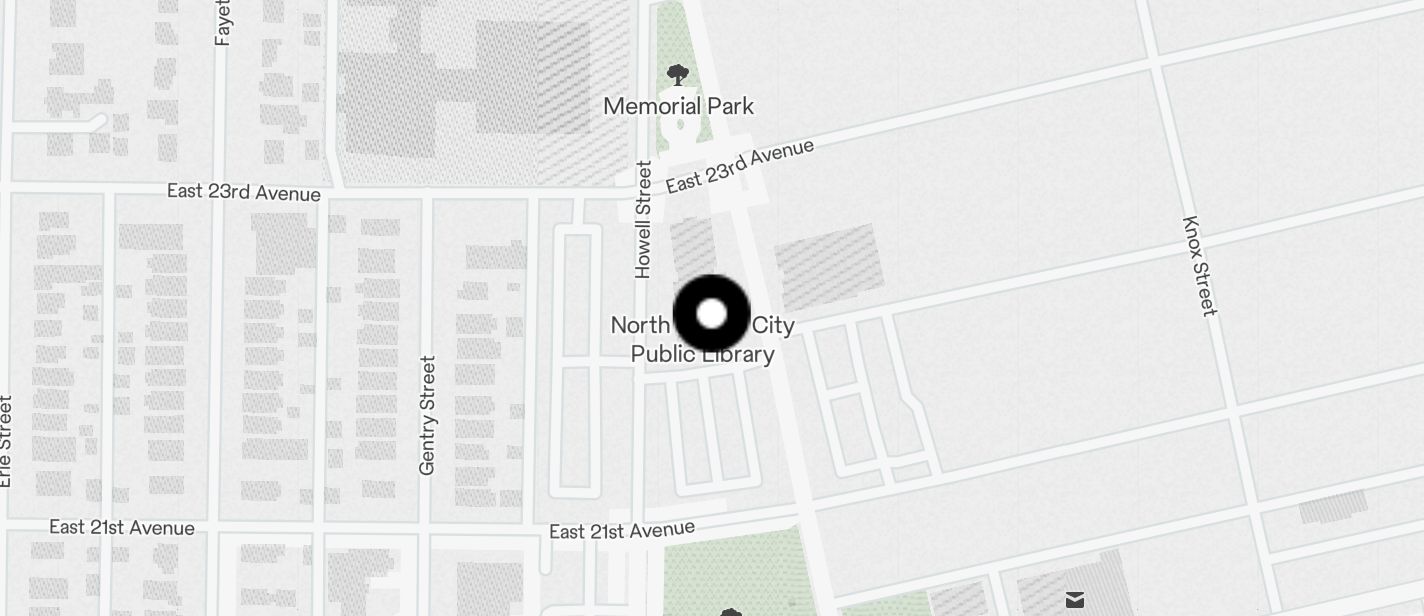Viewport: 1424px width, 616px height.
Task: Tap the black location pin marker
Action: coord(711,314)
